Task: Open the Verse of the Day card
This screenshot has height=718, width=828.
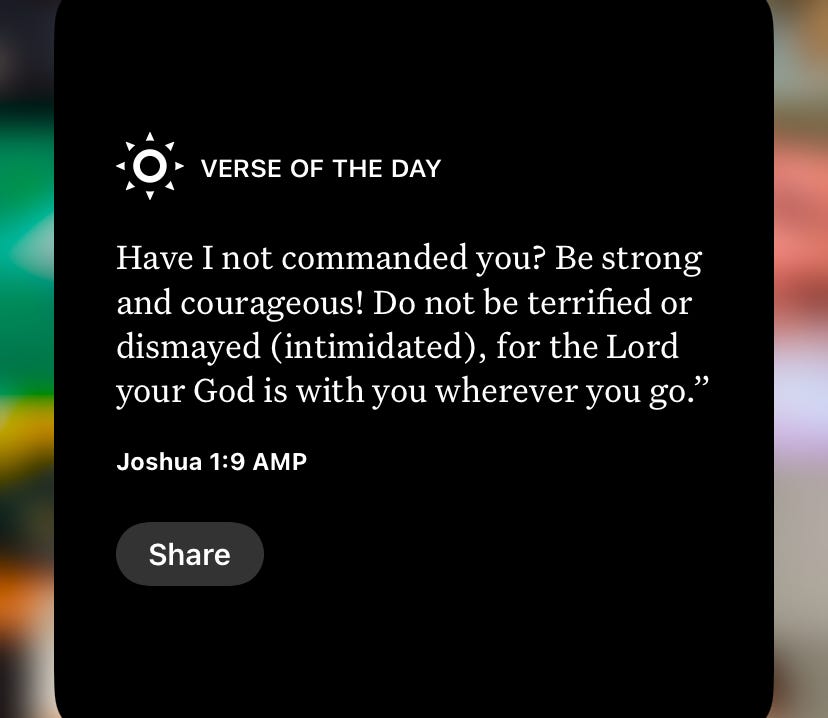Action: [x=410, y=324]
